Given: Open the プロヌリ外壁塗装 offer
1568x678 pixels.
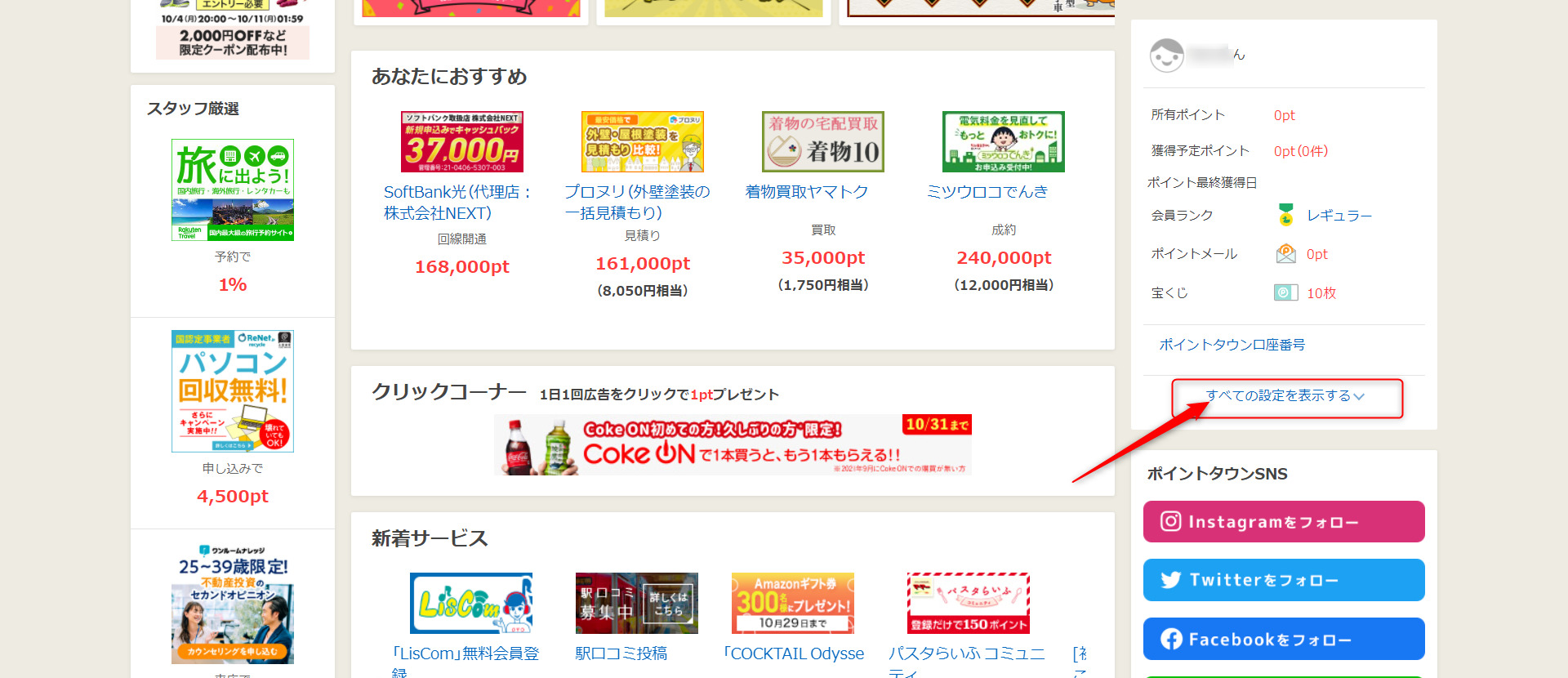Looking at the screenshot, I should pos(642,142).
